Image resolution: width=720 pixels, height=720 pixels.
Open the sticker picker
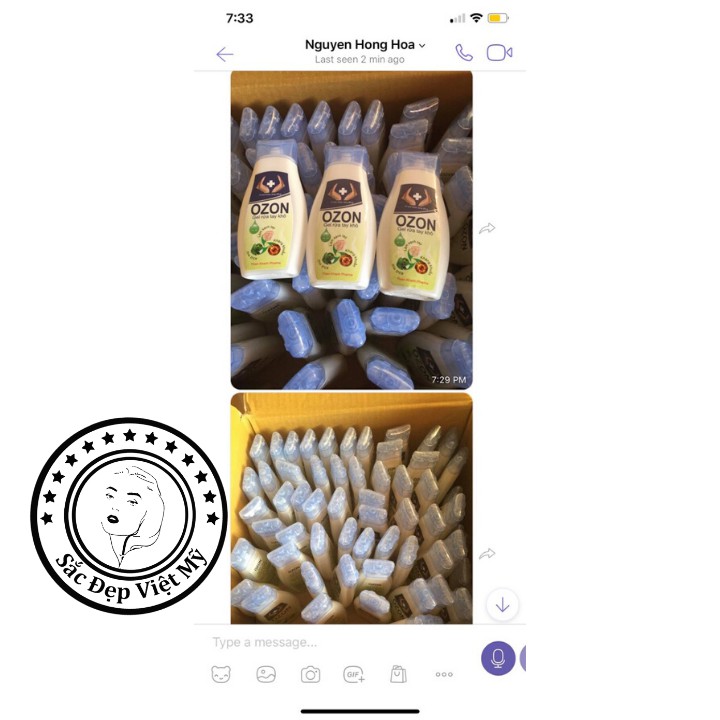pos(221,675)
